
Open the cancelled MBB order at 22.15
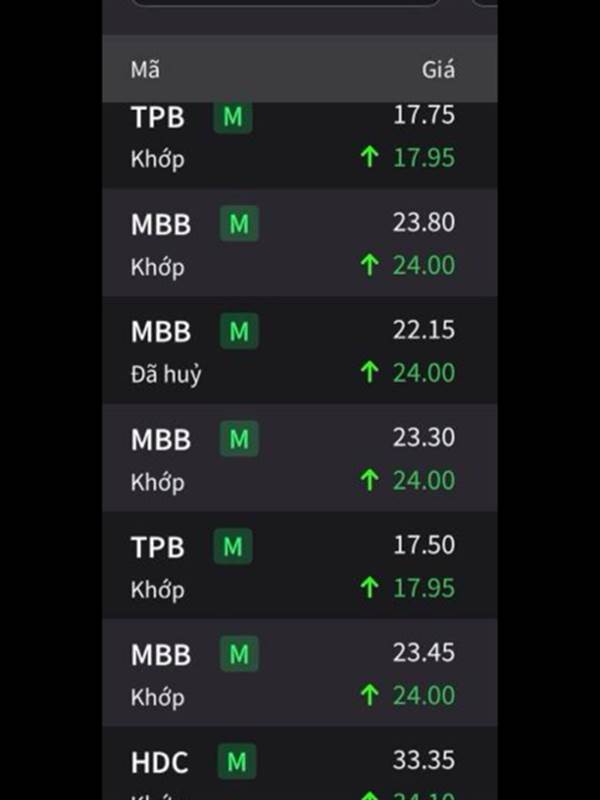(298, 350)
